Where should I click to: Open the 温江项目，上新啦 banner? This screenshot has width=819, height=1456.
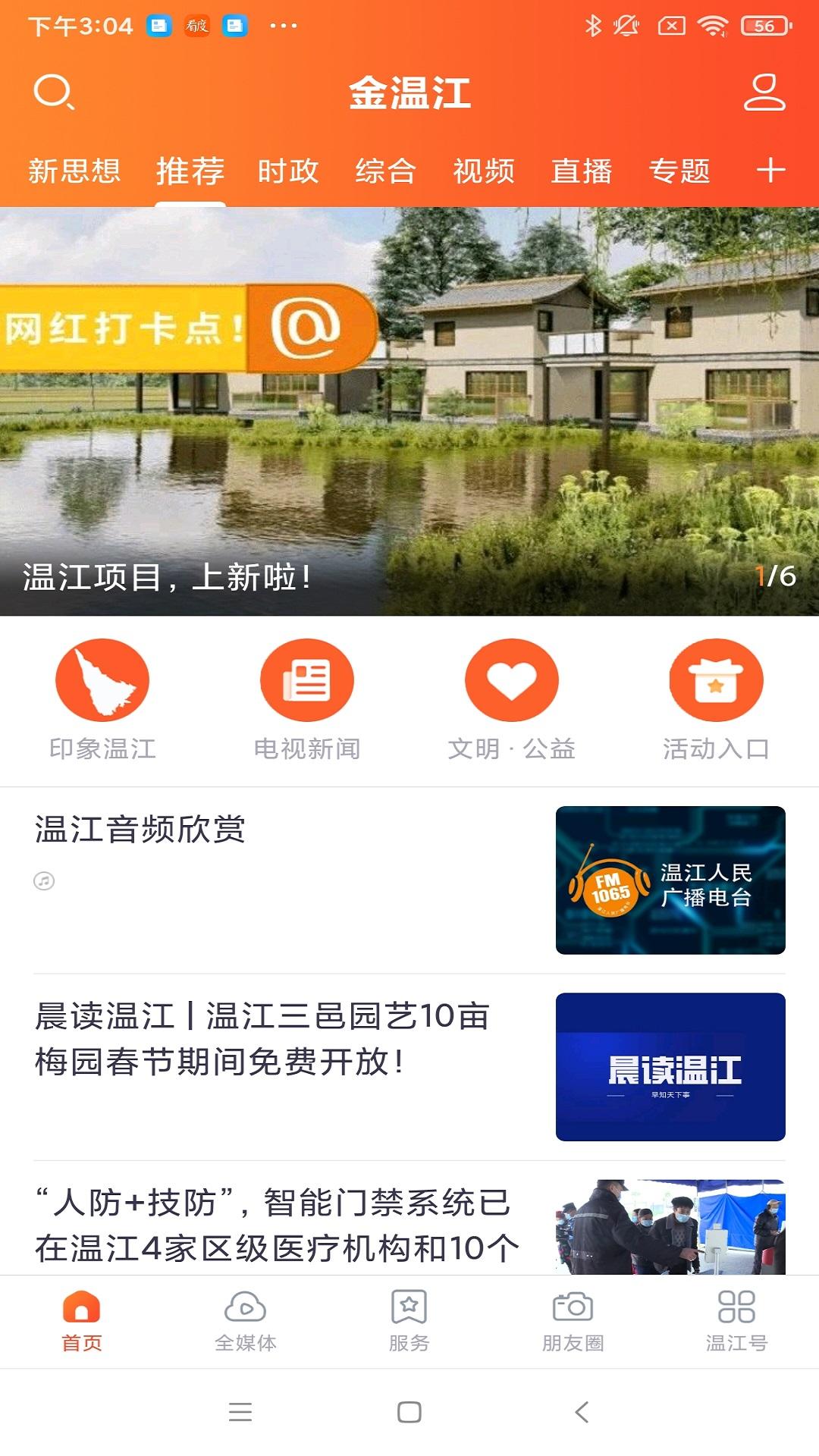tap(409, 411)
